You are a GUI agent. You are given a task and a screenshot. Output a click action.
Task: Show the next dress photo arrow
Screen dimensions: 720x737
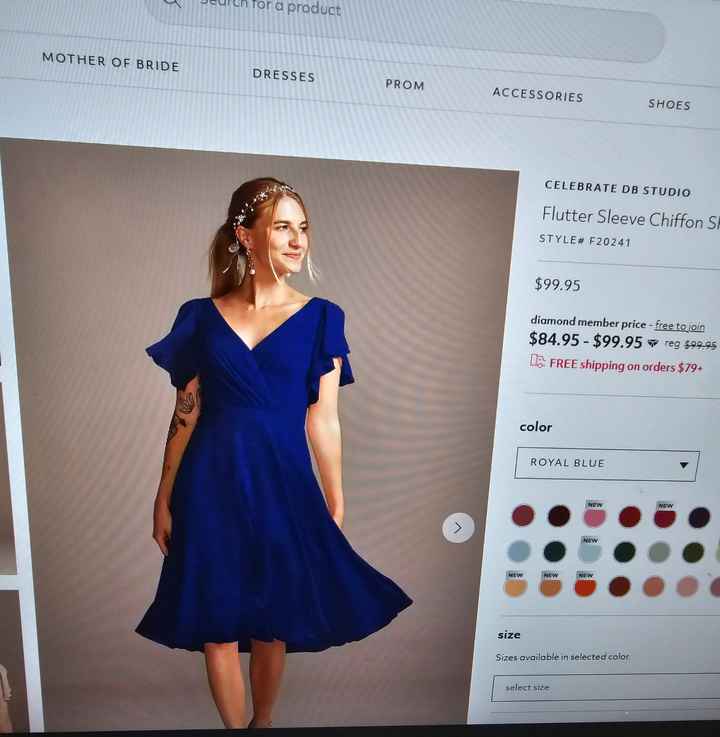click(x=458, y=528)
